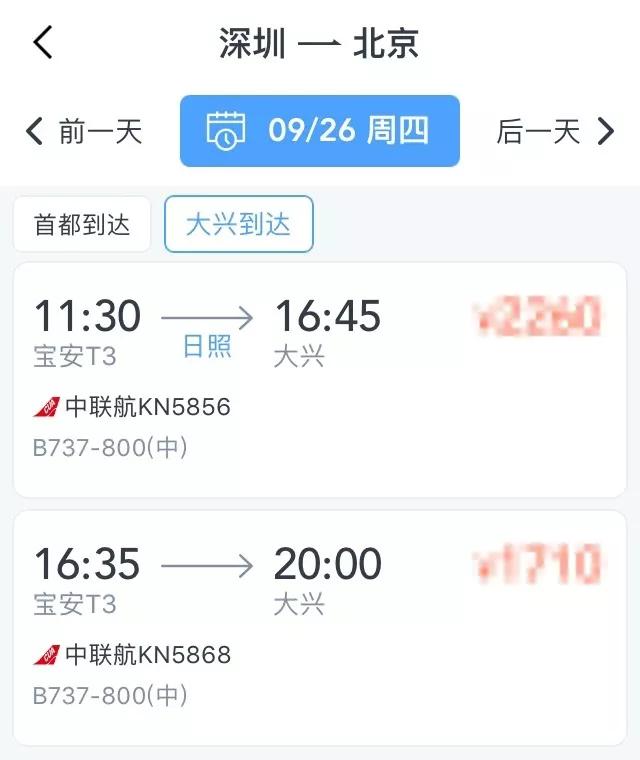This screenshot has width=640, height=760.
Task: Open flight KN5856 departing 11:30
Action: [319, 380]
